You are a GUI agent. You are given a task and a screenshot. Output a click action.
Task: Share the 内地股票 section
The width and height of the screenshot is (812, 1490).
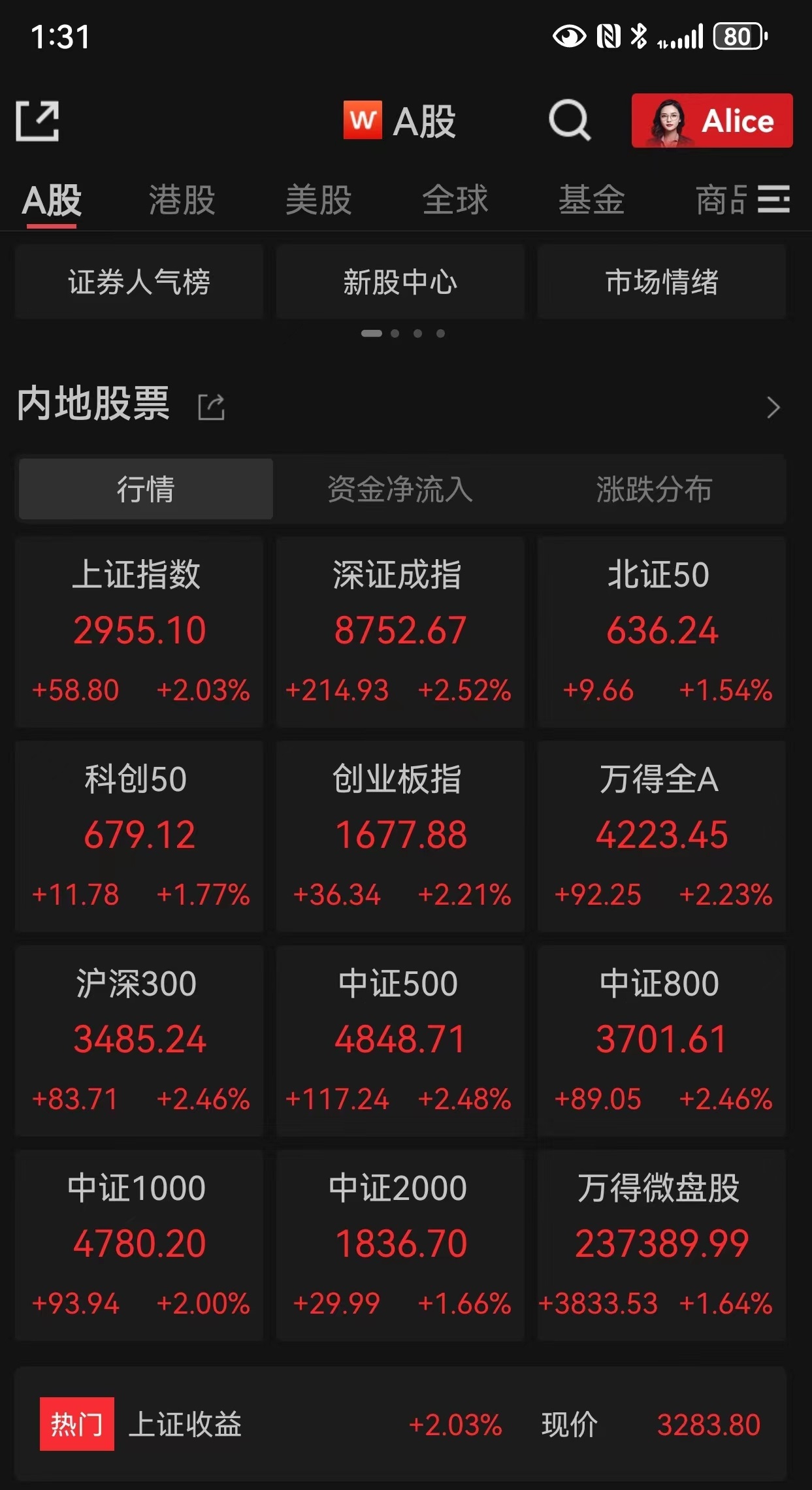click(x=211, y=407)
